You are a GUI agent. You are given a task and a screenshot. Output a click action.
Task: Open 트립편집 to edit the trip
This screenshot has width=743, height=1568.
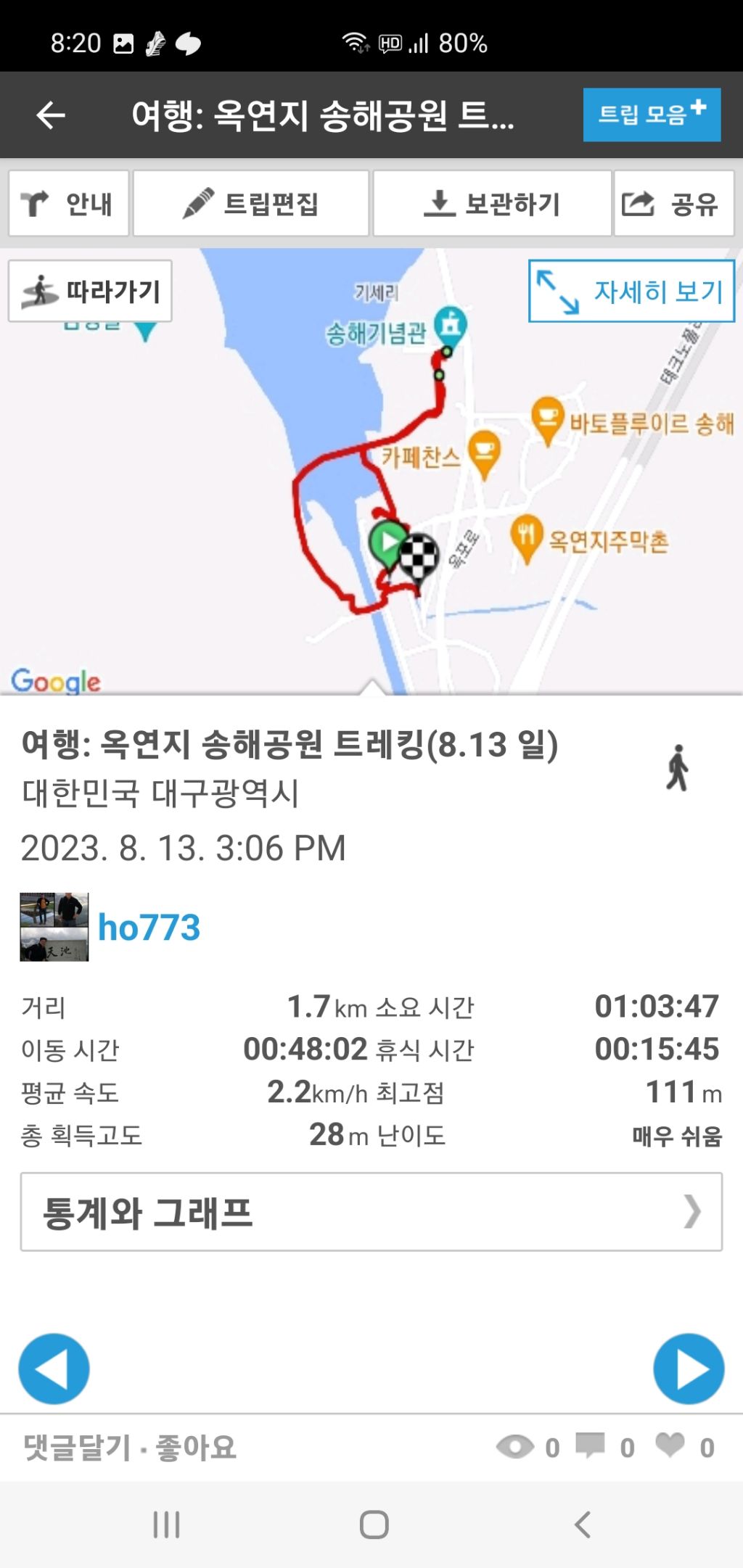coord(251,203)
